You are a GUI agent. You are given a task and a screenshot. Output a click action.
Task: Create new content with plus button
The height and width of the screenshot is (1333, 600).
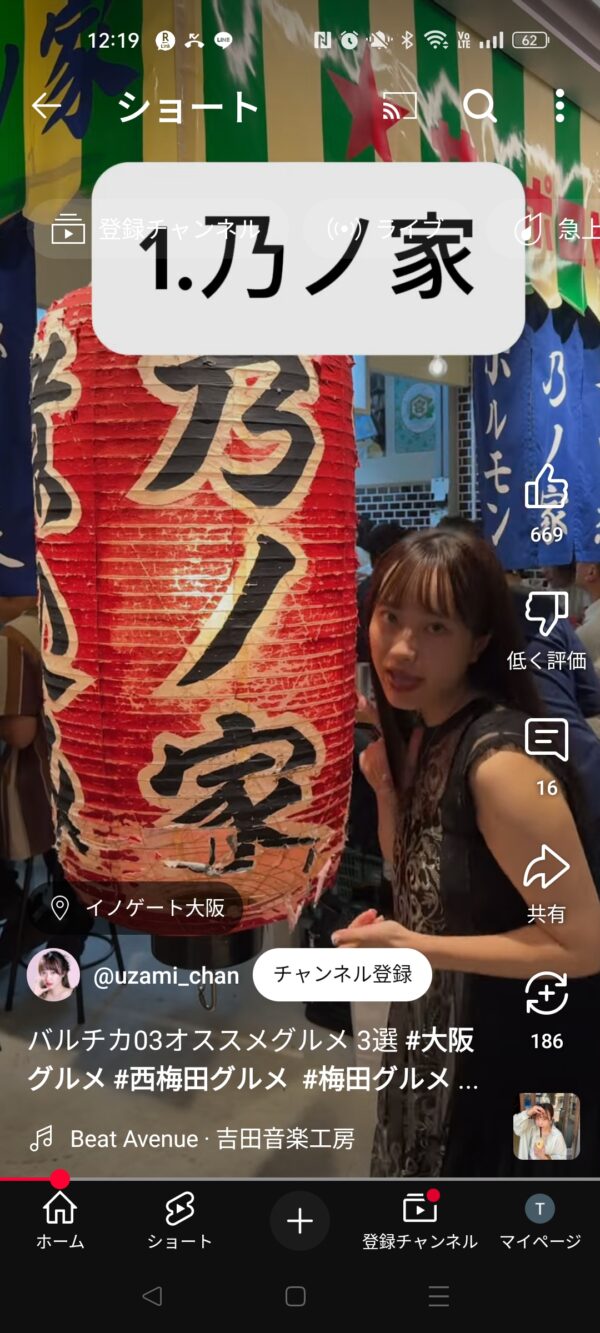pyautogui.click(x=300, y=1220)
